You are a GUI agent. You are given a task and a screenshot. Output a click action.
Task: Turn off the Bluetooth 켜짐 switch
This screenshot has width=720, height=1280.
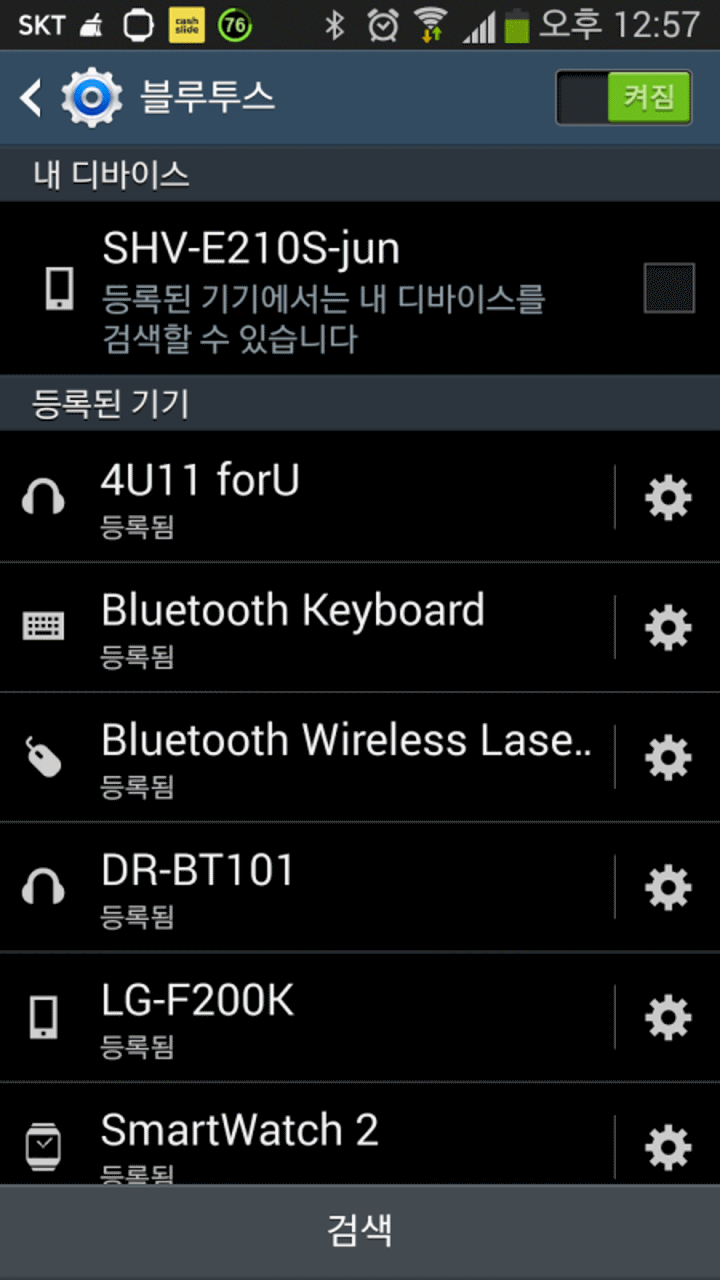pos(624,97)
